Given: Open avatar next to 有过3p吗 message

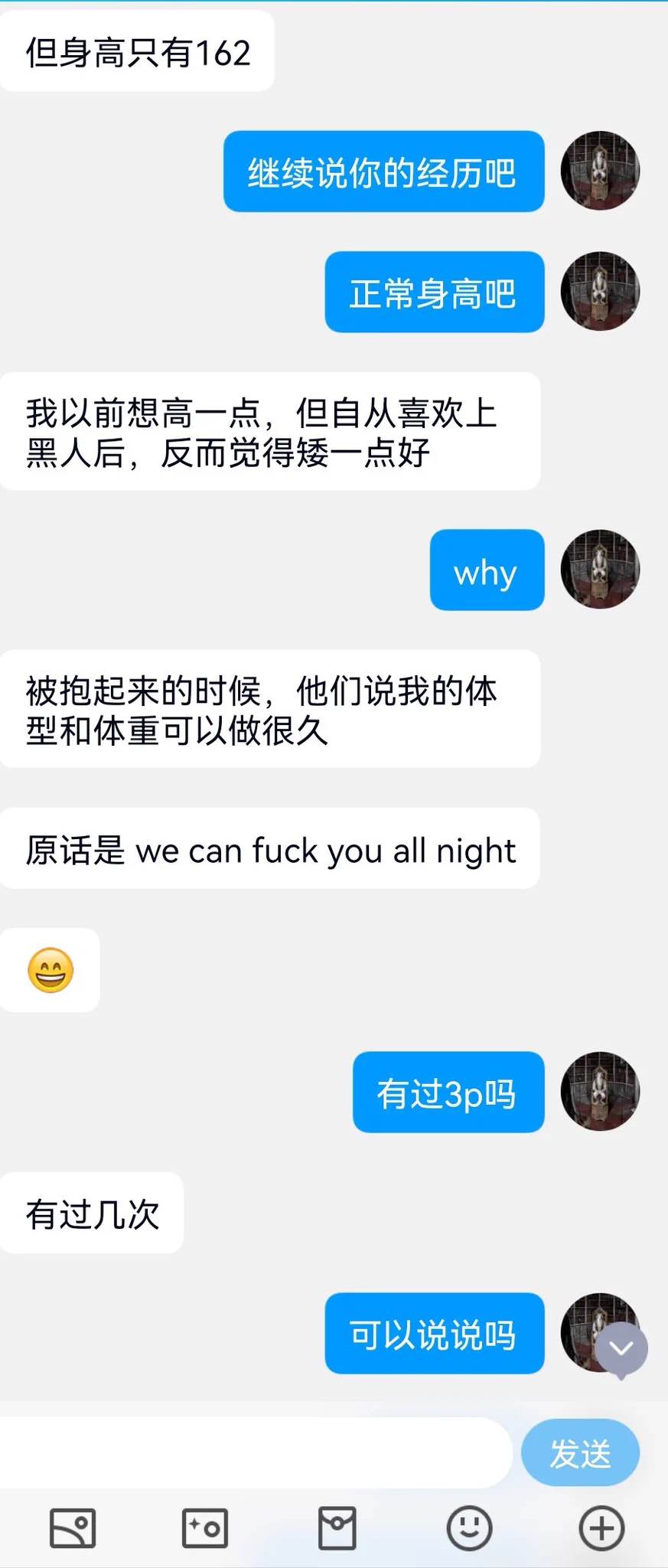Looking at the screenshot, I should [x=600, y=1092].
